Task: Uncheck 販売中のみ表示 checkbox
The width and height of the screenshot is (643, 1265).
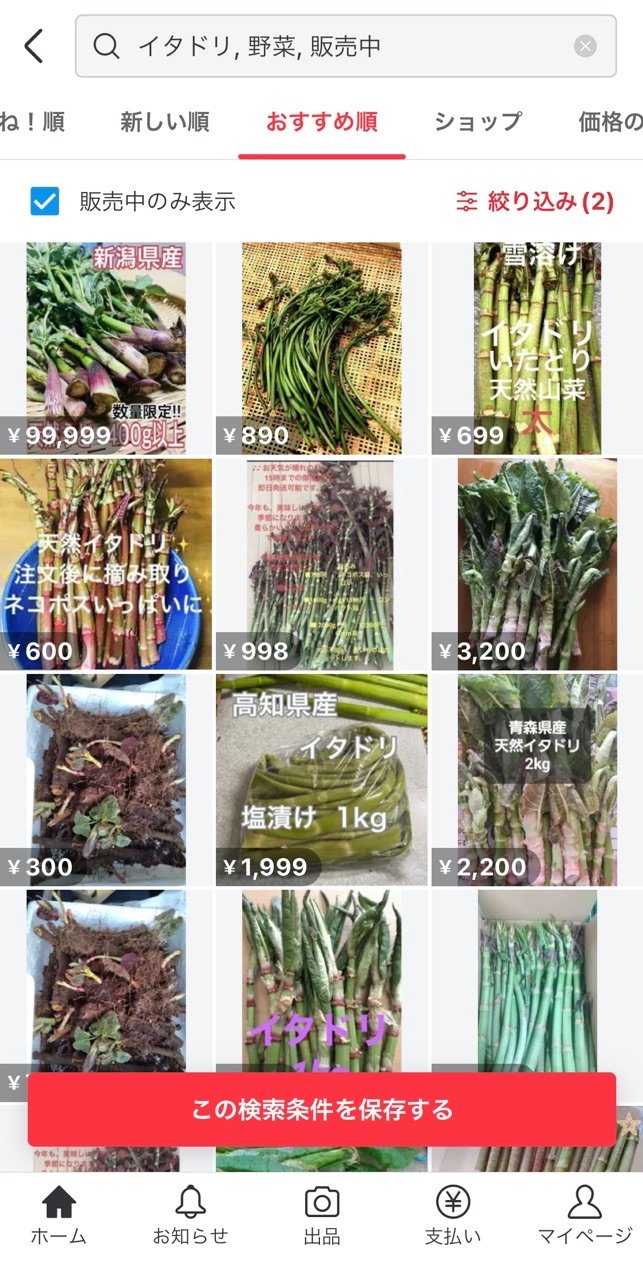Action: tap(45, 201)
